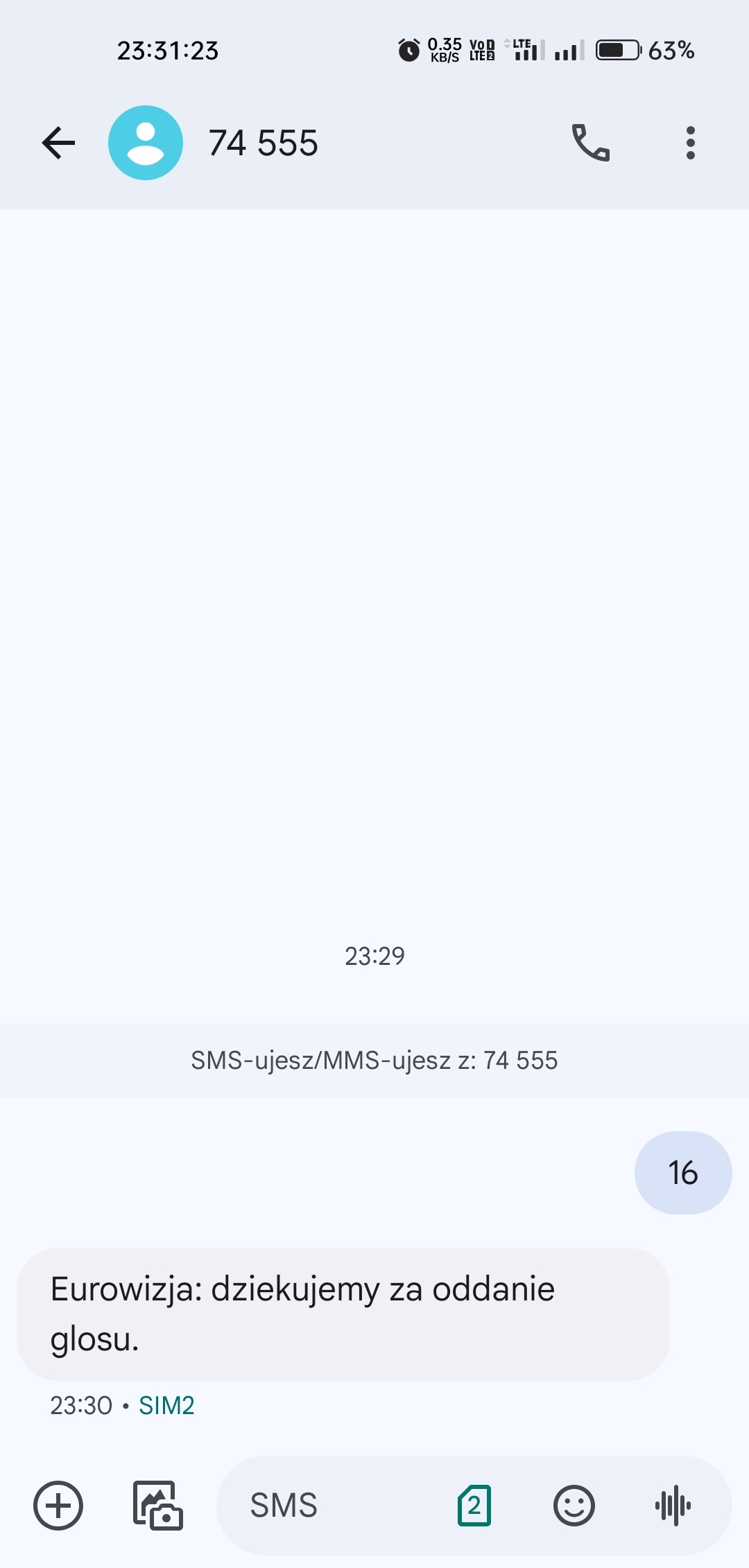Switch the SIM card selector
Image resolution: width=749 pixels, height=1568 pixels.
[474, 1505]
